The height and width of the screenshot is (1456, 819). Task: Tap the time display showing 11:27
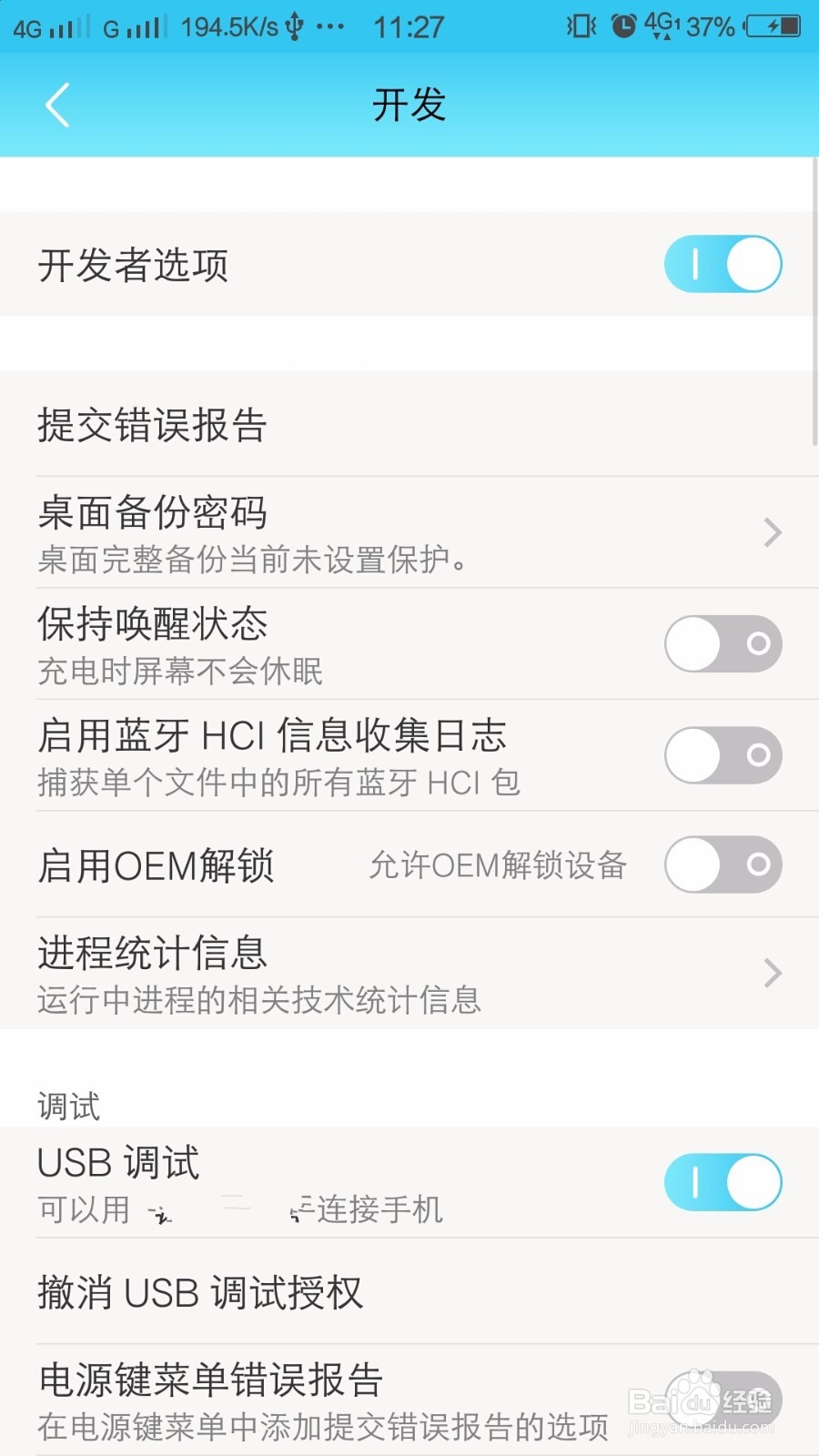409,25
